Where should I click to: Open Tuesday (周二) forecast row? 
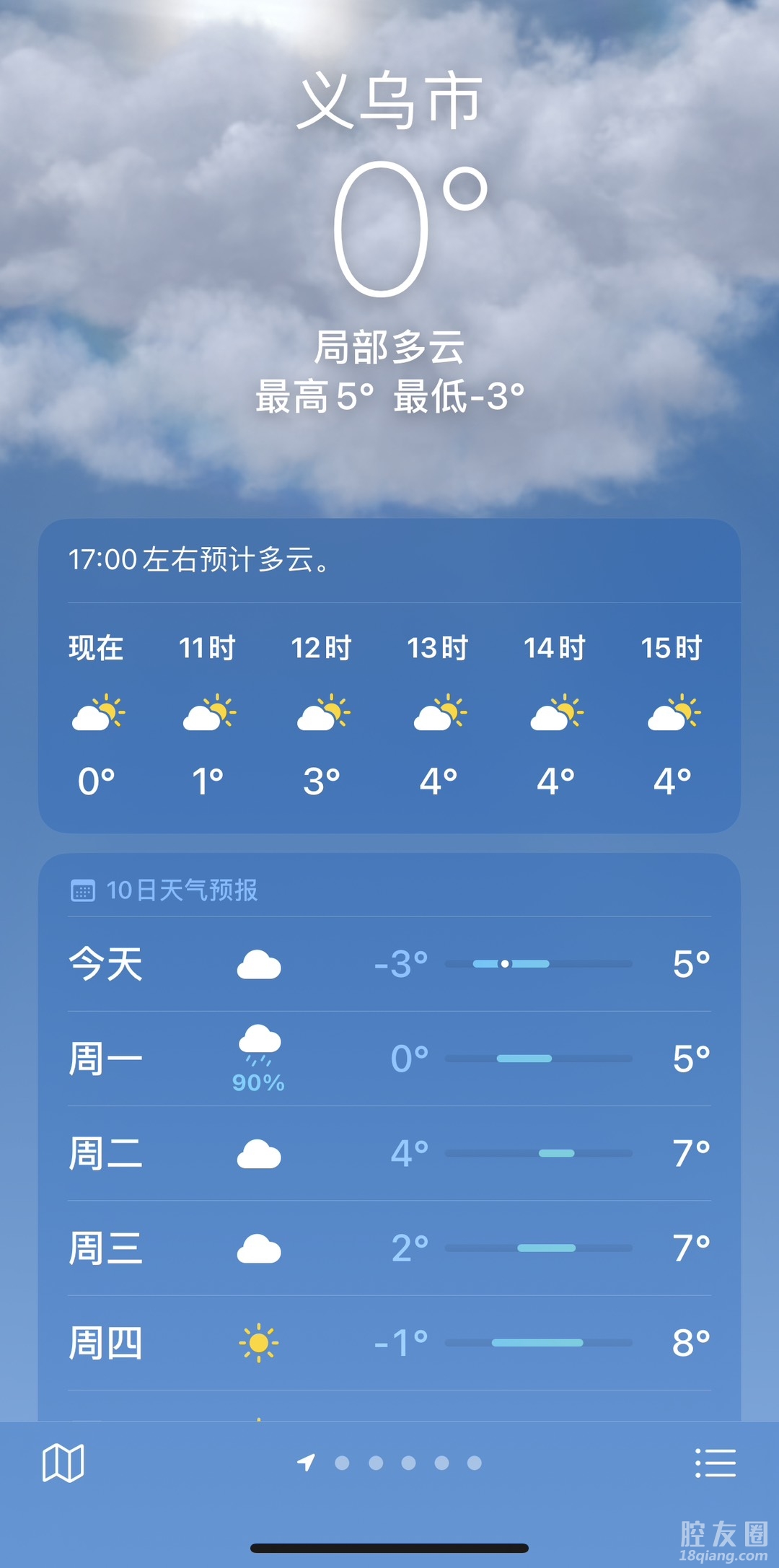(x=389, y=1153)
